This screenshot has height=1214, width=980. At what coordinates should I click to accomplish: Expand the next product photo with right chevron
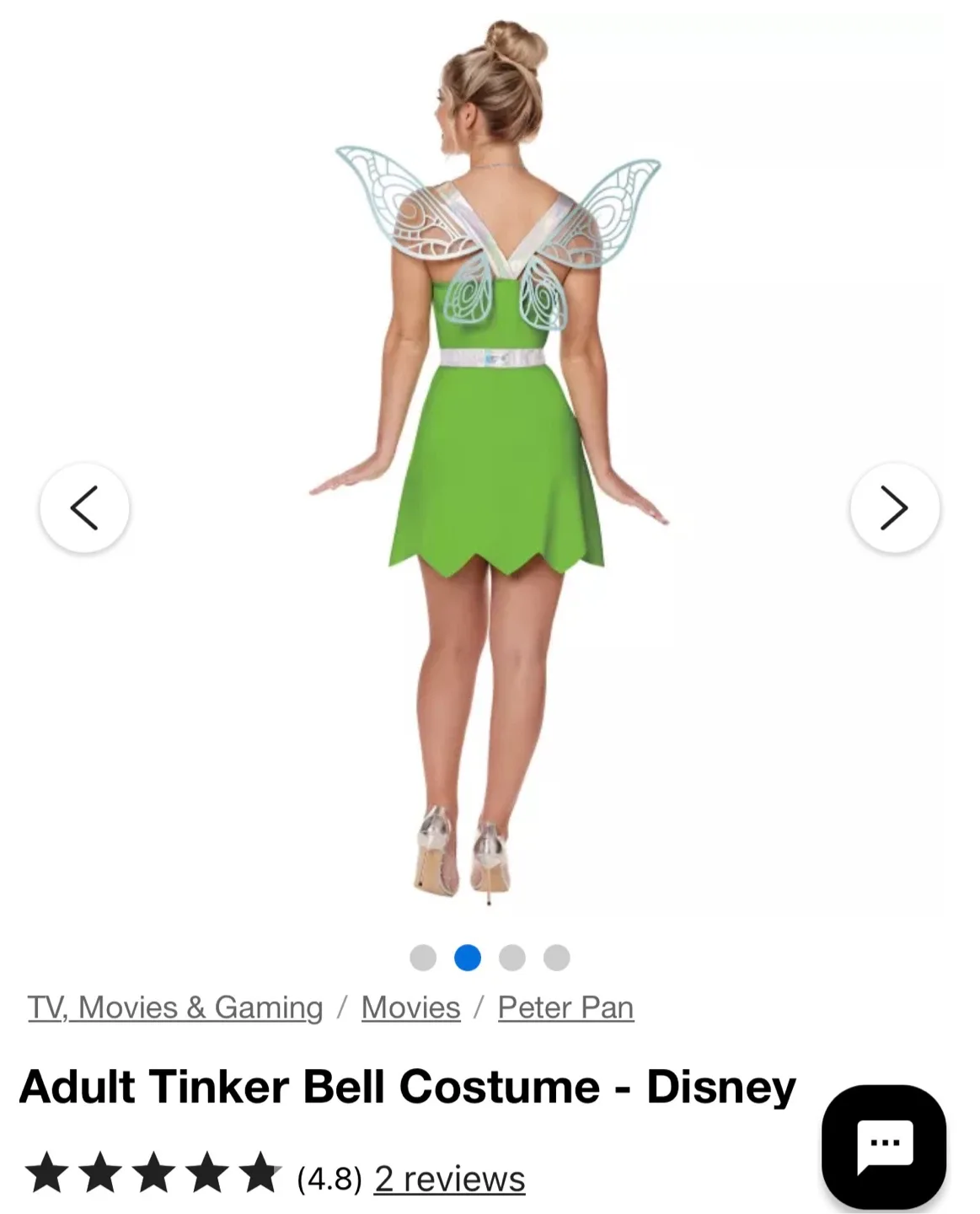point(896,508)
